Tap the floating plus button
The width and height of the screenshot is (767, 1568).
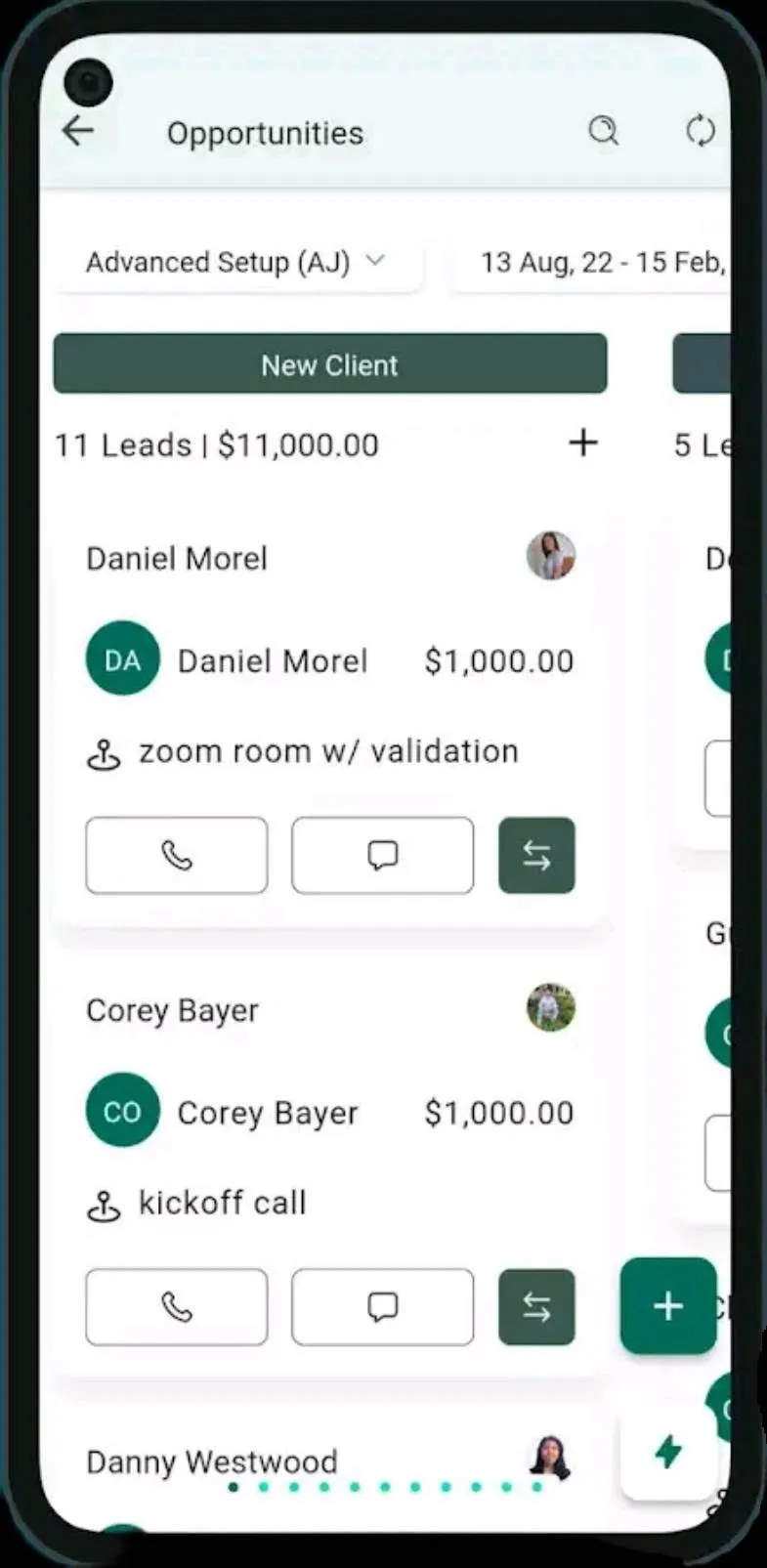pyautogui.click(x=668, y=1305)
